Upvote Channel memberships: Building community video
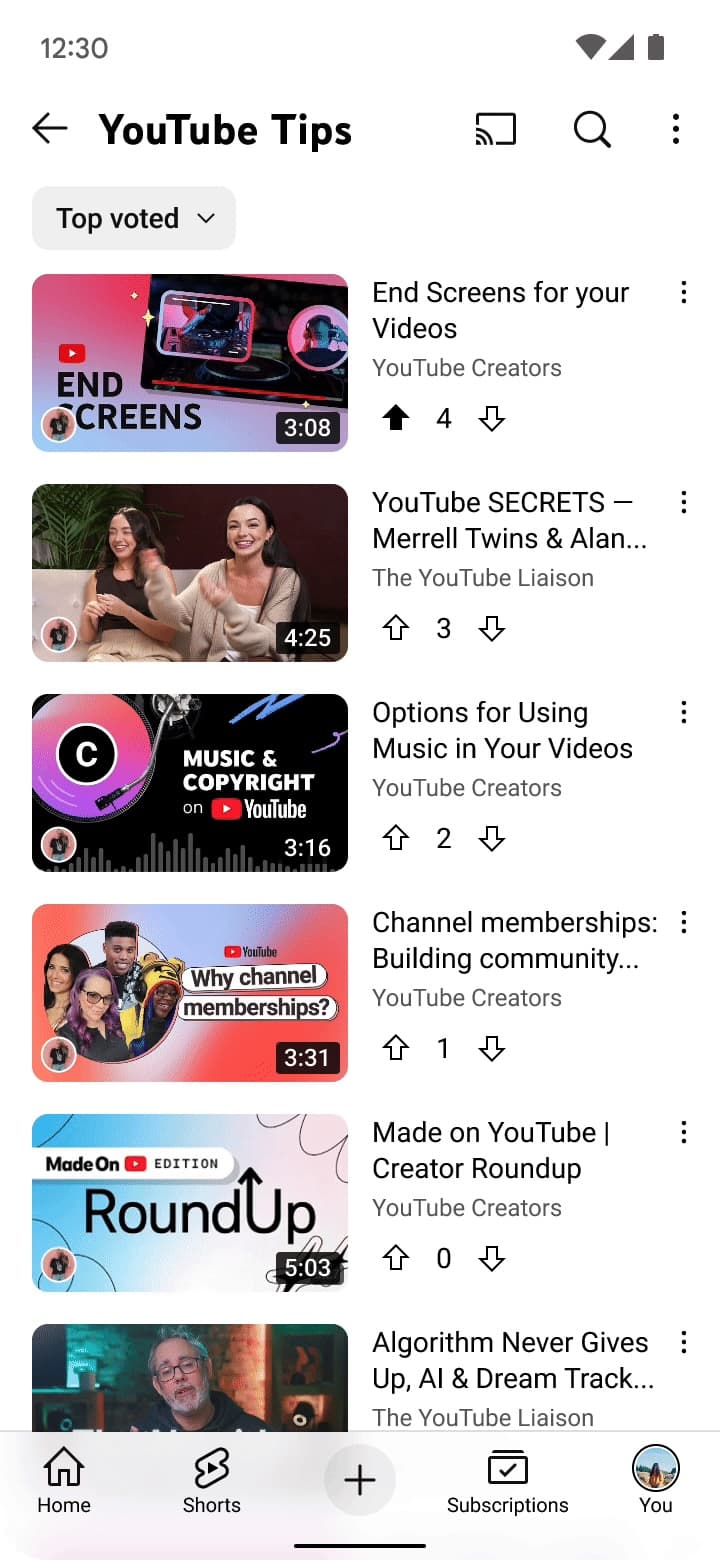720x1560 pixels. tap(396, 1048)
